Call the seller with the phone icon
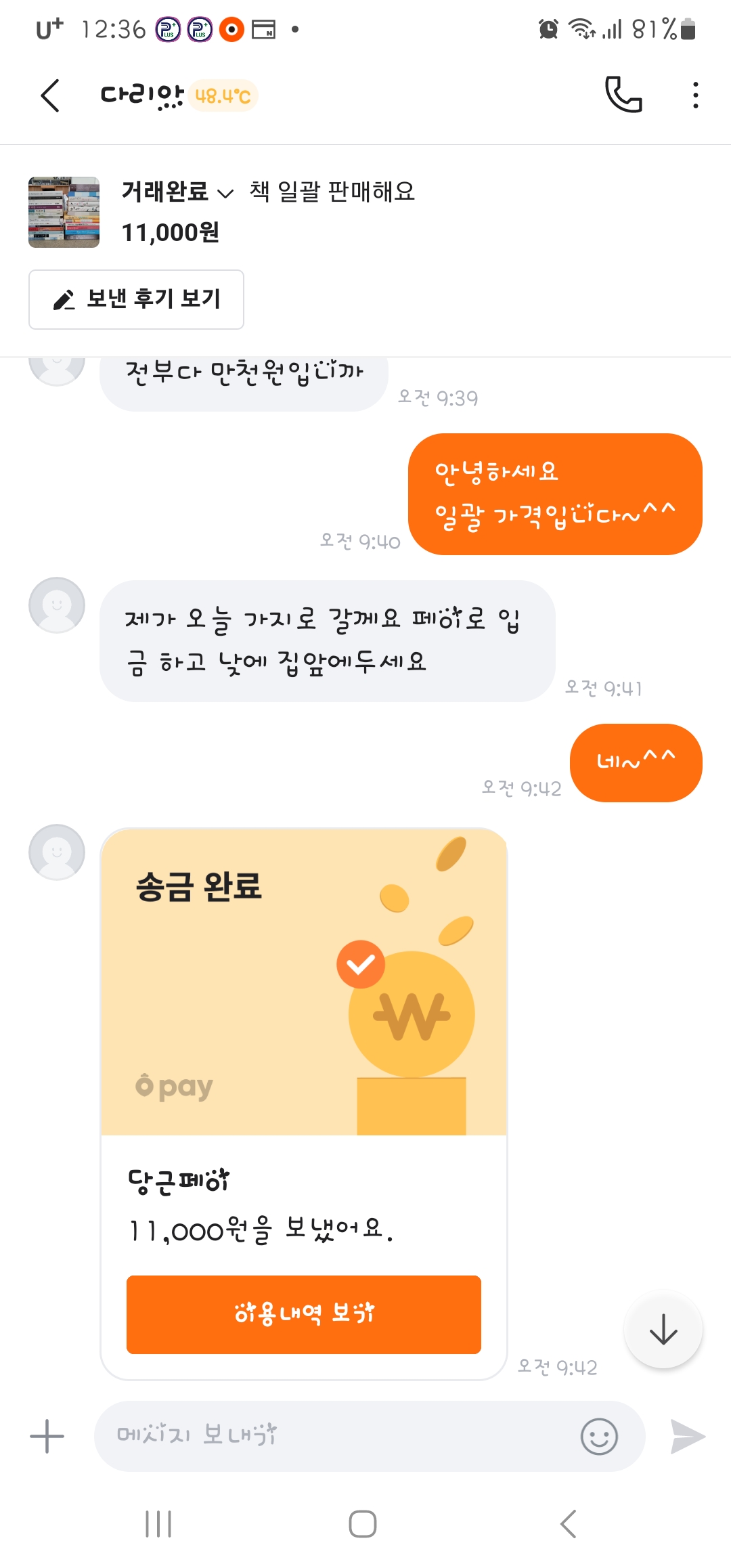Viewport: 731px width, 1568px height. tap(623, 95)
